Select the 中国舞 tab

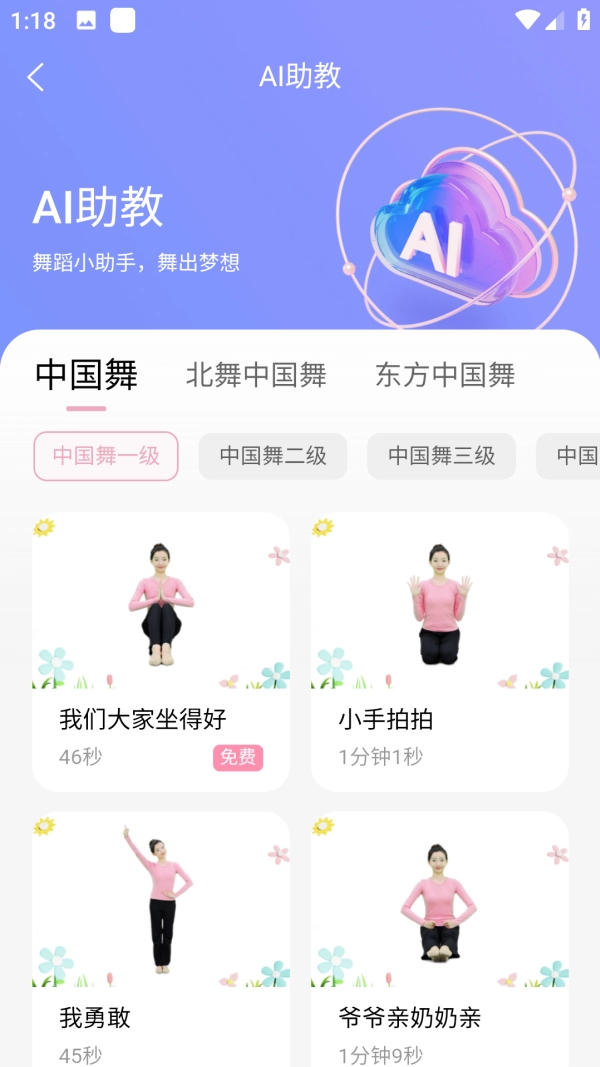tap(86, 375)
